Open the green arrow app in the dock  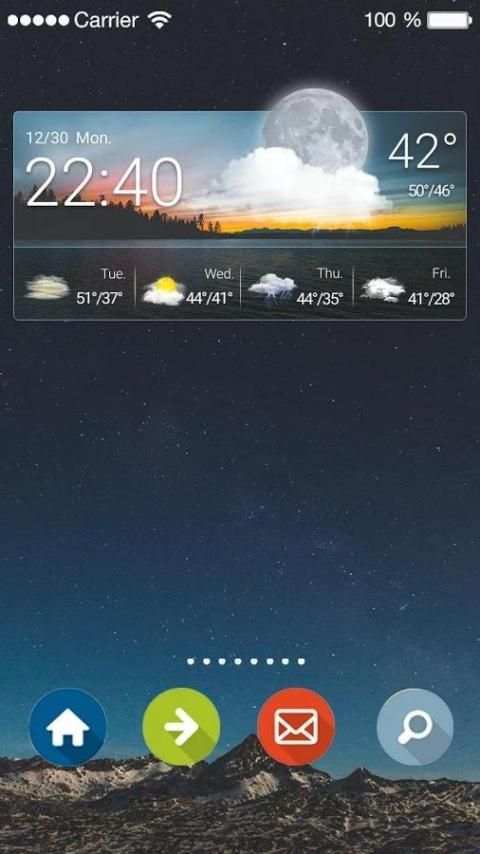pos(181,728)
